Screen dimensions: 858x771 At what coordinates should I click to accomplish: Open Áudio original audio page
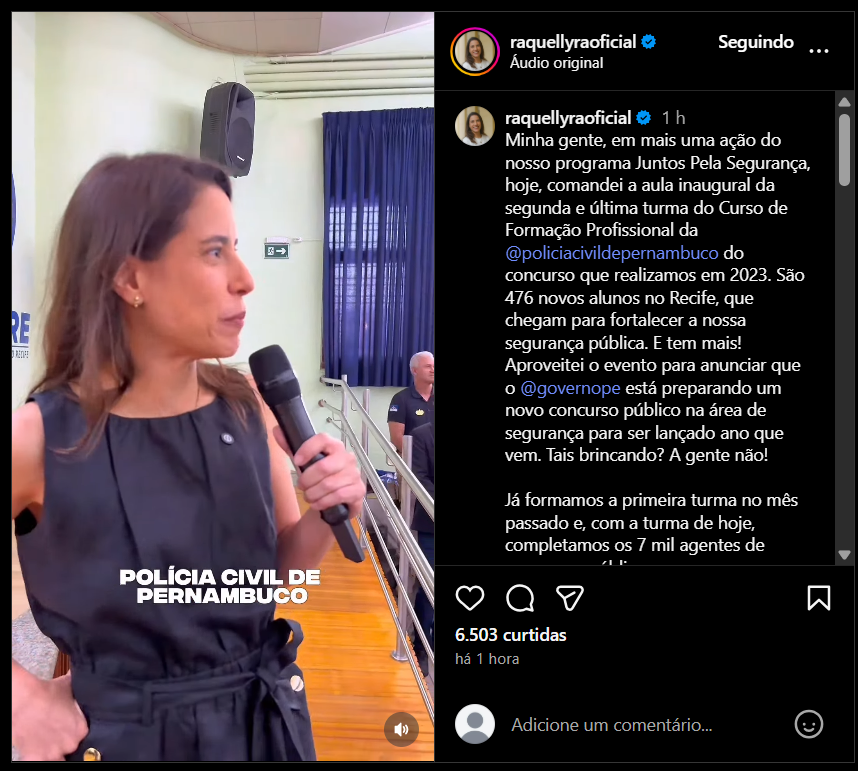click(556, 63)
